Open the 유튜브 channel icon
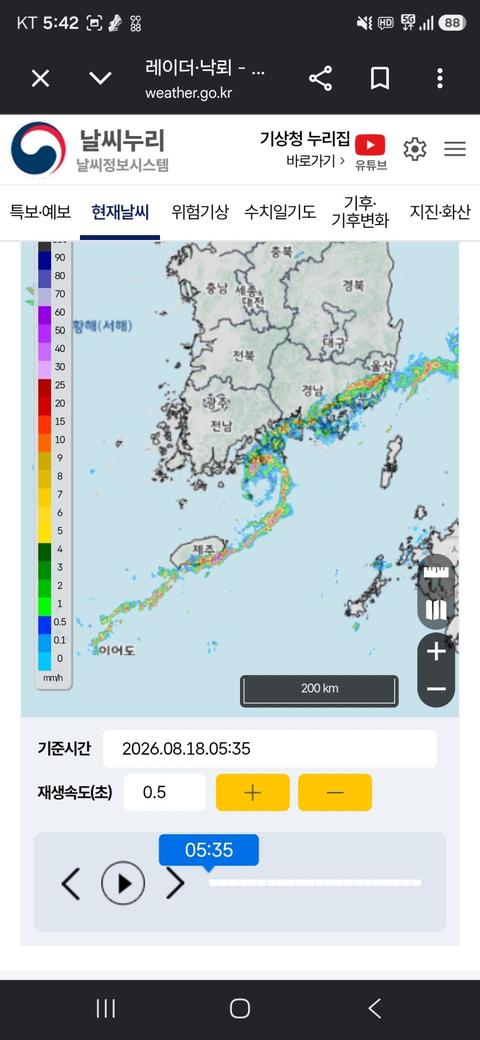The image size is (480, 1040). (x=371, y=152)
